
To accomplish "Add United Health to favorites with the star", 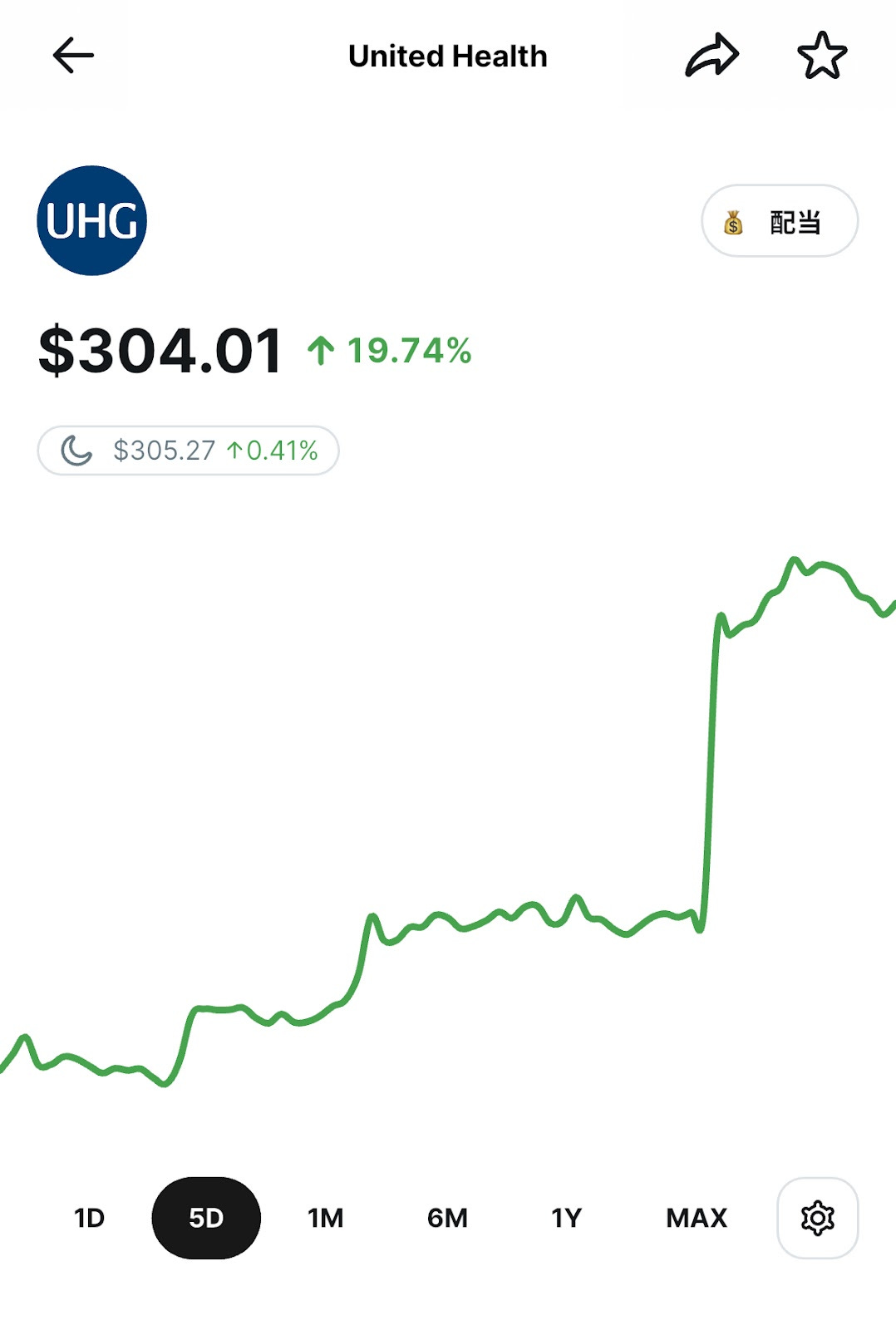I will 822,56.
